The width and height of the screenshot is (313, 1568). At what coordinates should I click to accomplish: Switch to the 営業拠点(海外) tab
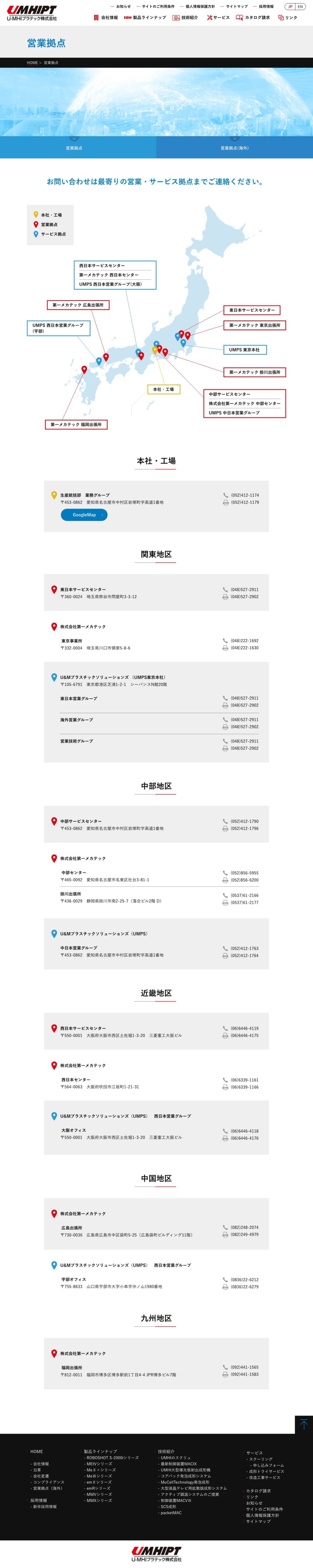click(235, 148)
